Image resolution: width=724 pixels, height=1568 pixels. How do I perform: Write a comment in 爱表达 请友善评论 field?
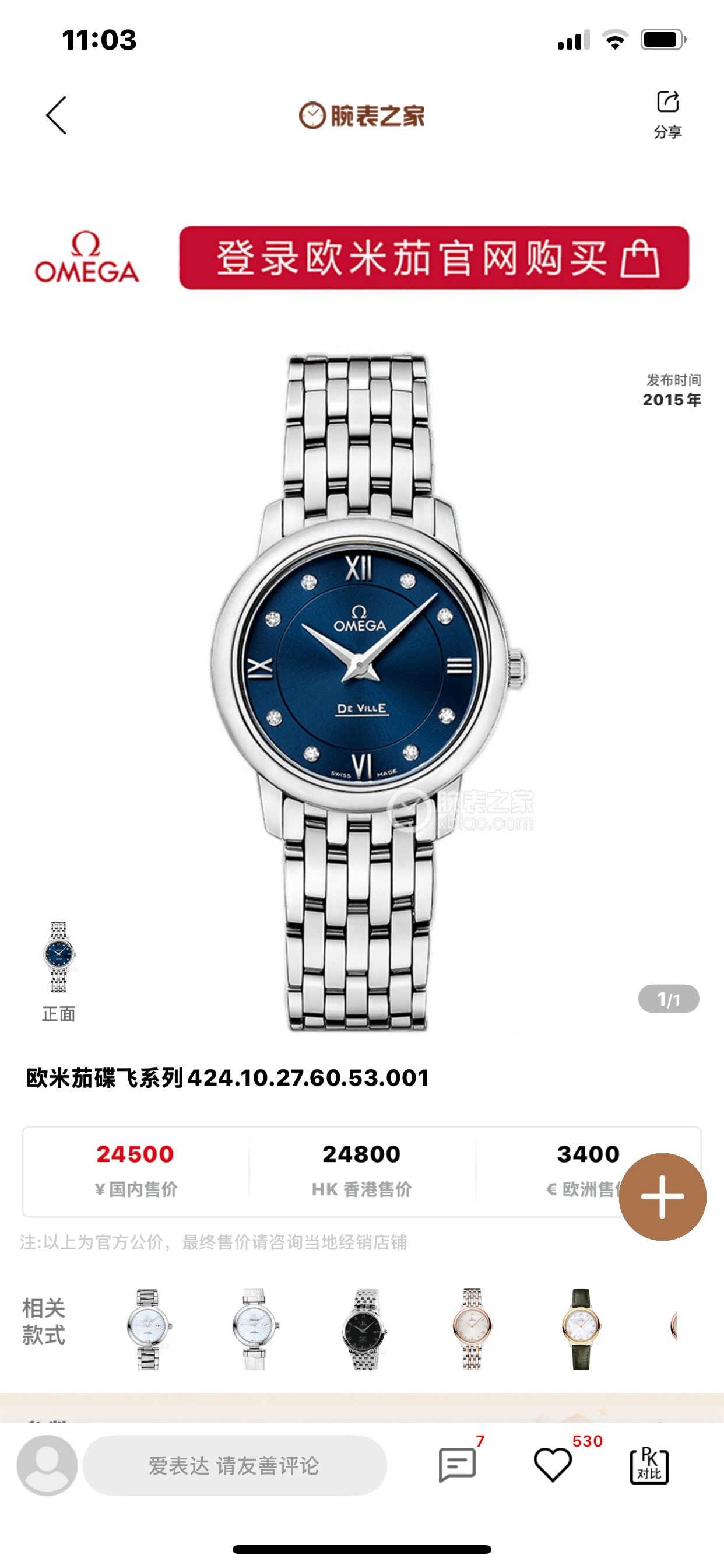point(234,1466)
